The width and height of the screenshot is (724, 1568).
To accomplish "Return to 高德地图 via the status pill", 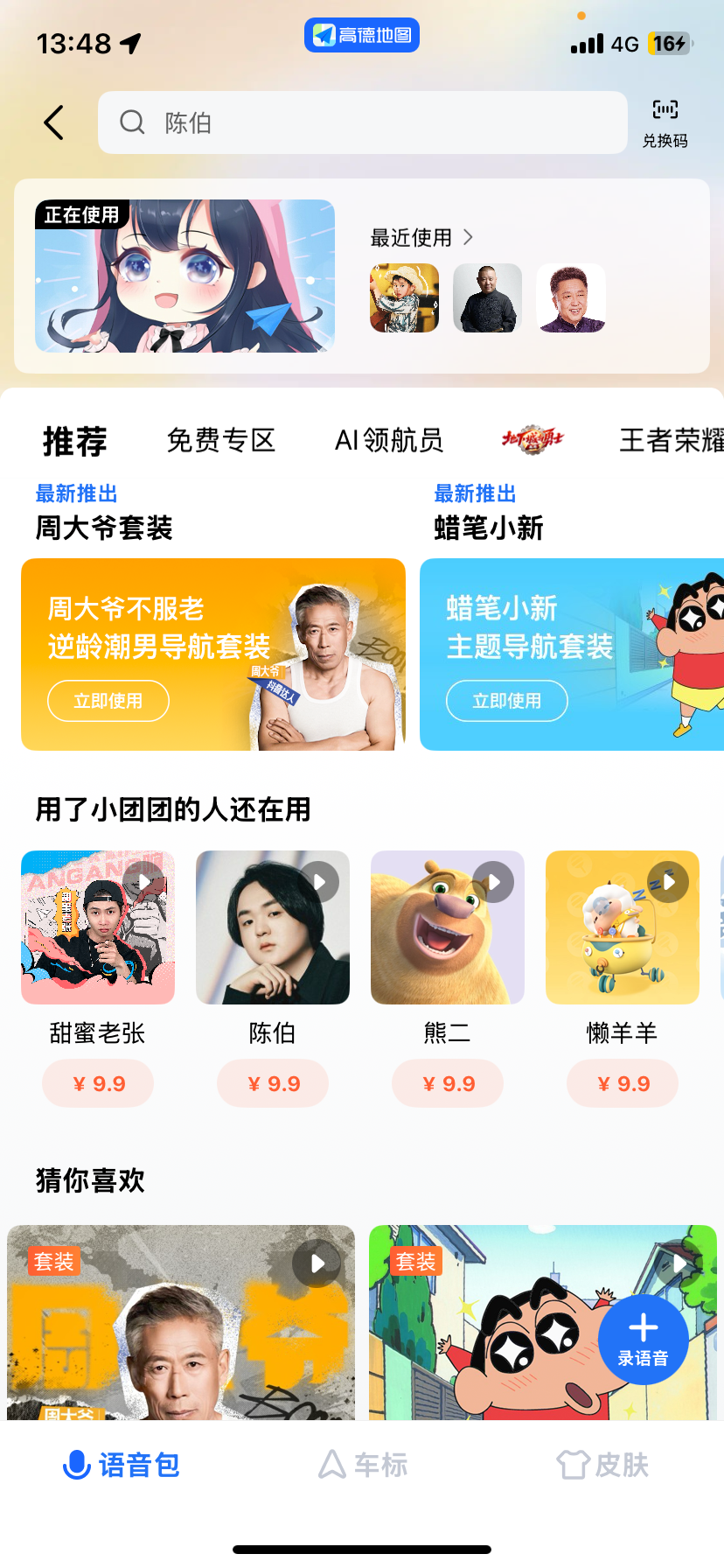I will click(x=362, y=35).
